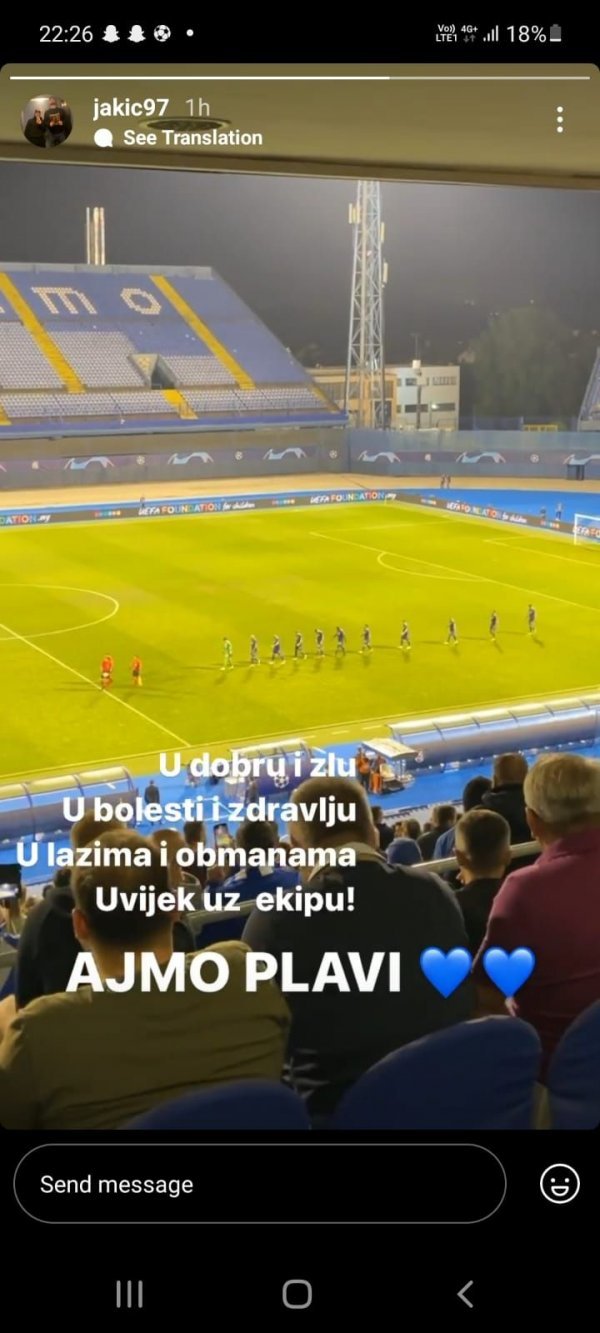Open jakic97's profile picture
This screenshot has height=1333, width=600.
click(46, 122)
